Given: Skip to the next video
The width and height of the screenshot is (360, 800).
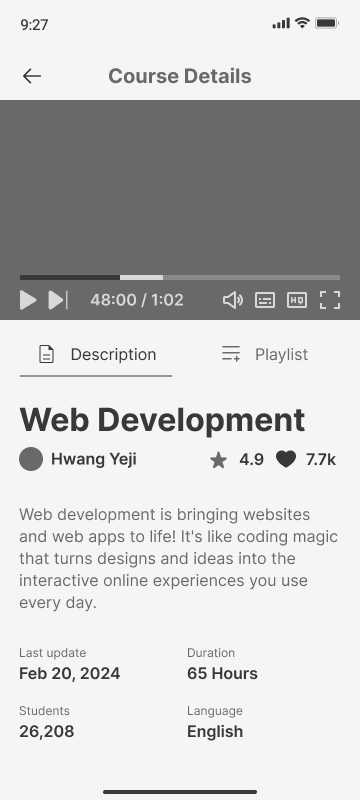Looking at the screenshot, I should coord(58,300).
